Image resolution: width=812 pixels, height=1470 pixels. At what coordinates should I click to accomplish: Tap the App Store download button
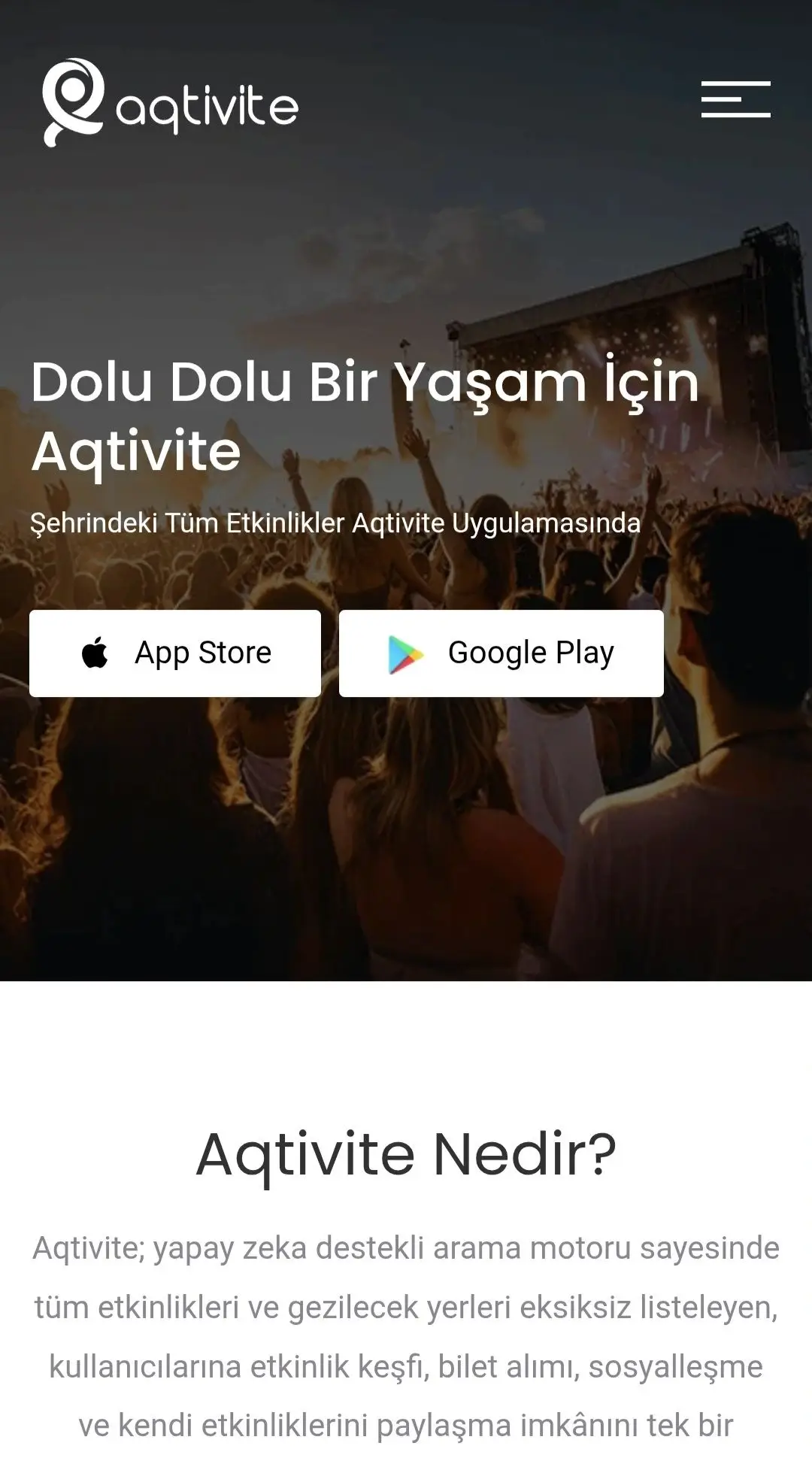pyautogui.click(x=175, y=653)
